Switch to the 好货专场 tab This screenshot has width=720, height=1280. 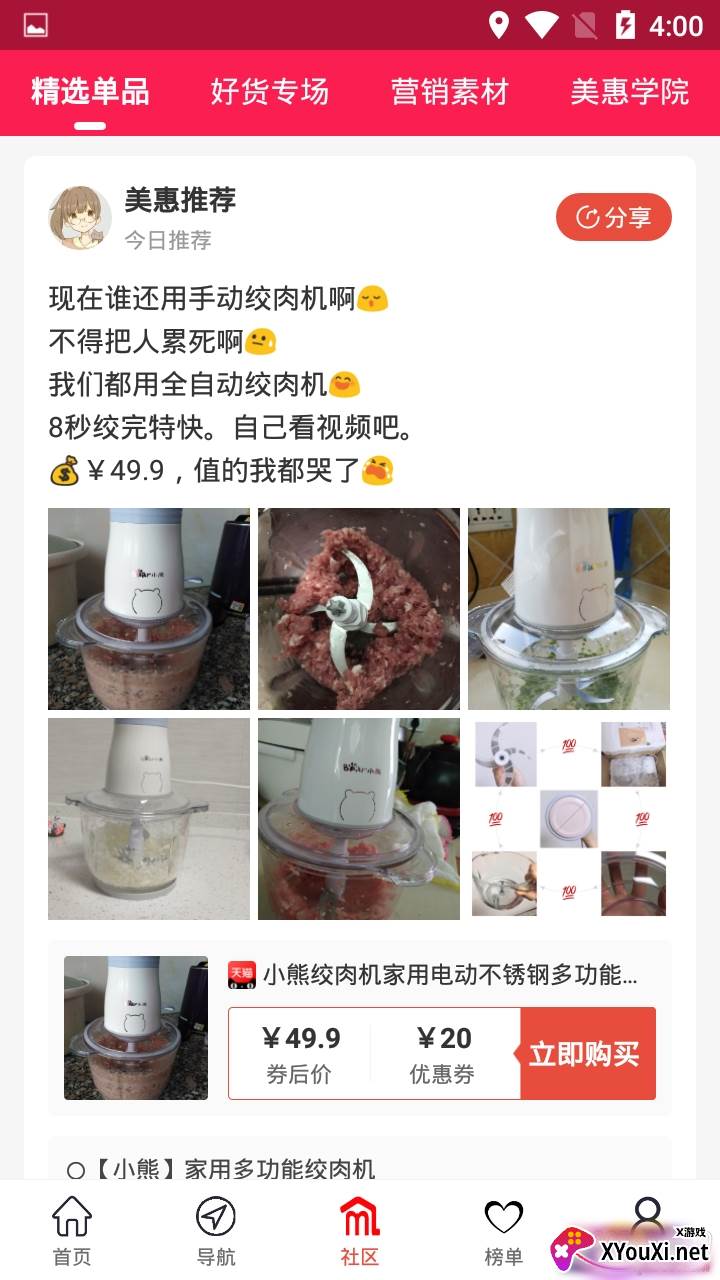pyautogui.click(x=269, y=92)
